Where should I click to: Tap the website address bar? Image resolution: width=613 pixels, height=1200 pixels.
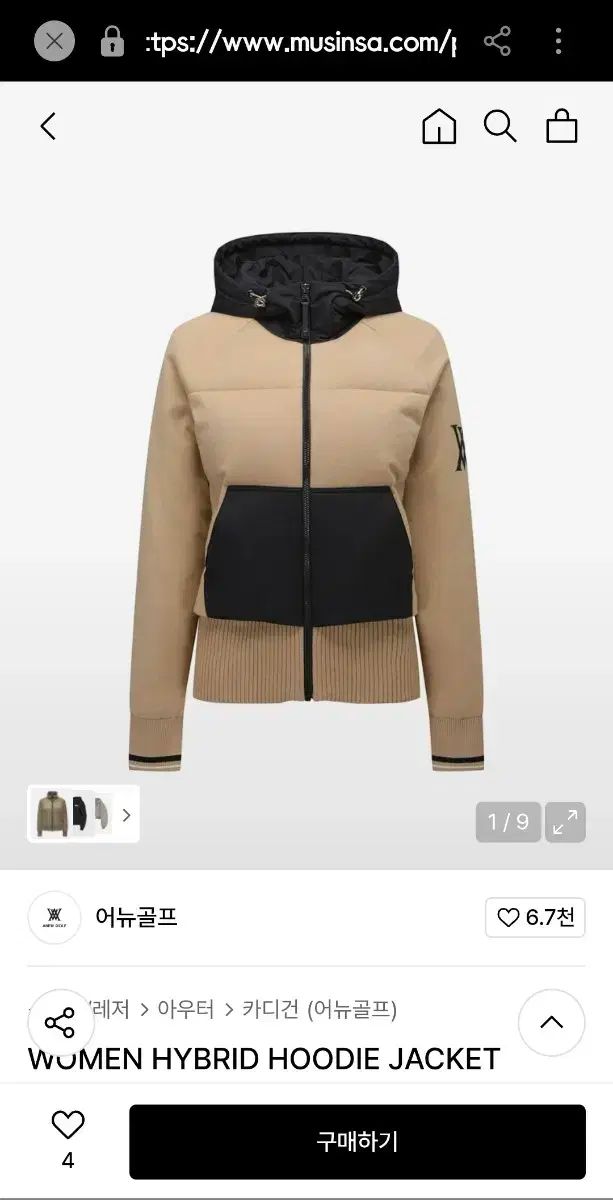[300, 42]
